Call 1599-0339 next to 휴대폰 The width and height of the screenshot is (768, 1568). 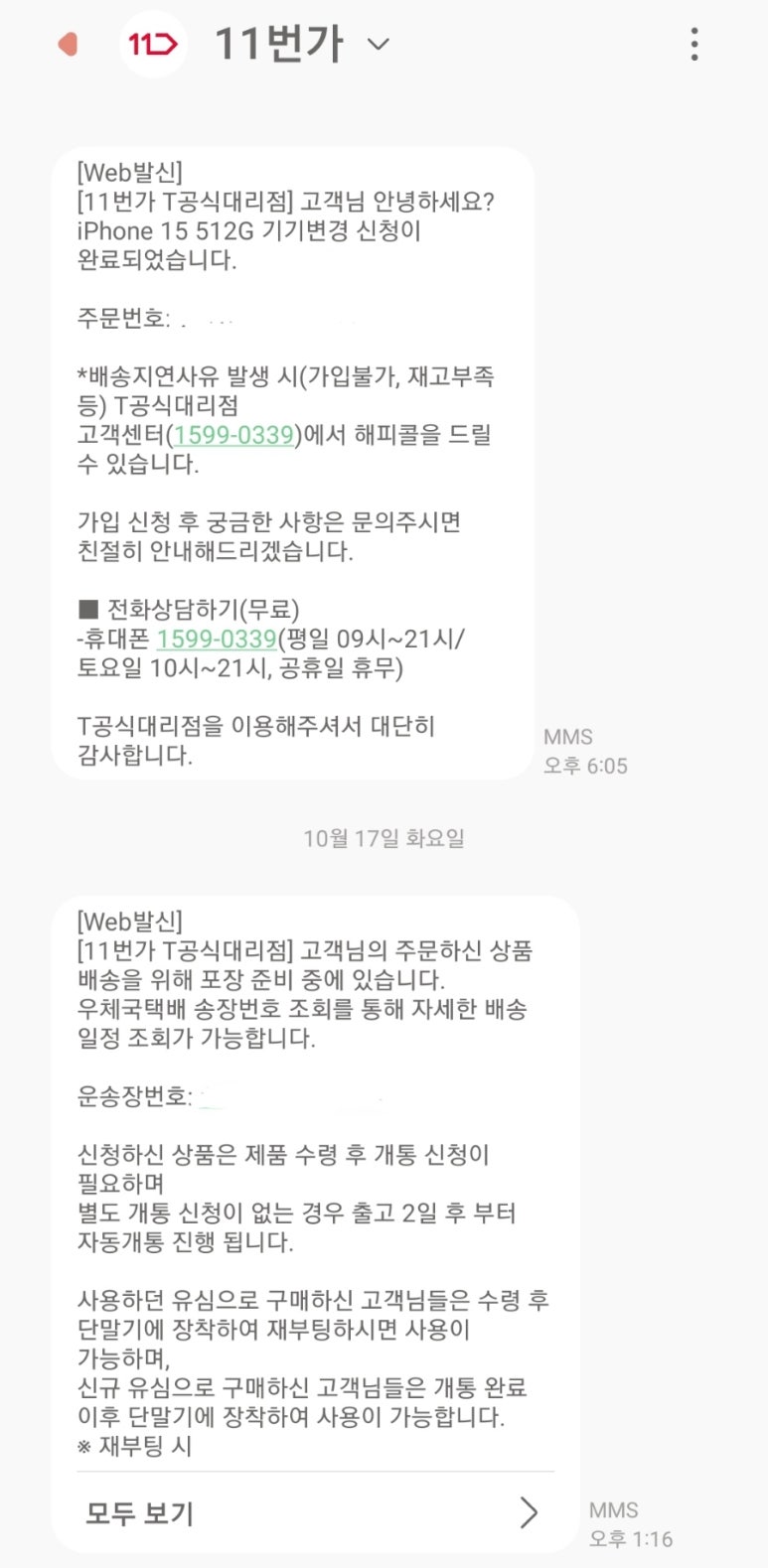[216, 639]
